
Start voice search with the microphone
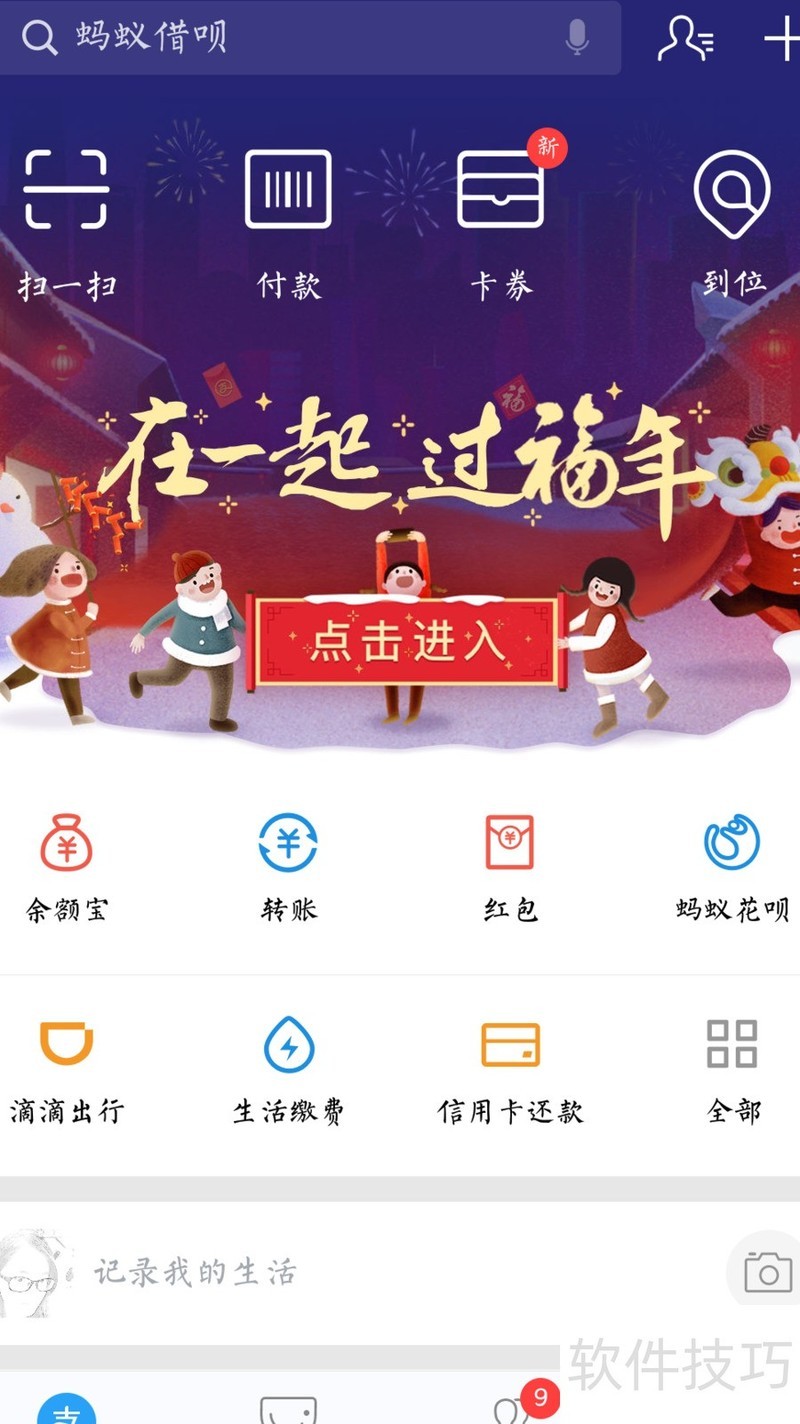coord(576,38)
